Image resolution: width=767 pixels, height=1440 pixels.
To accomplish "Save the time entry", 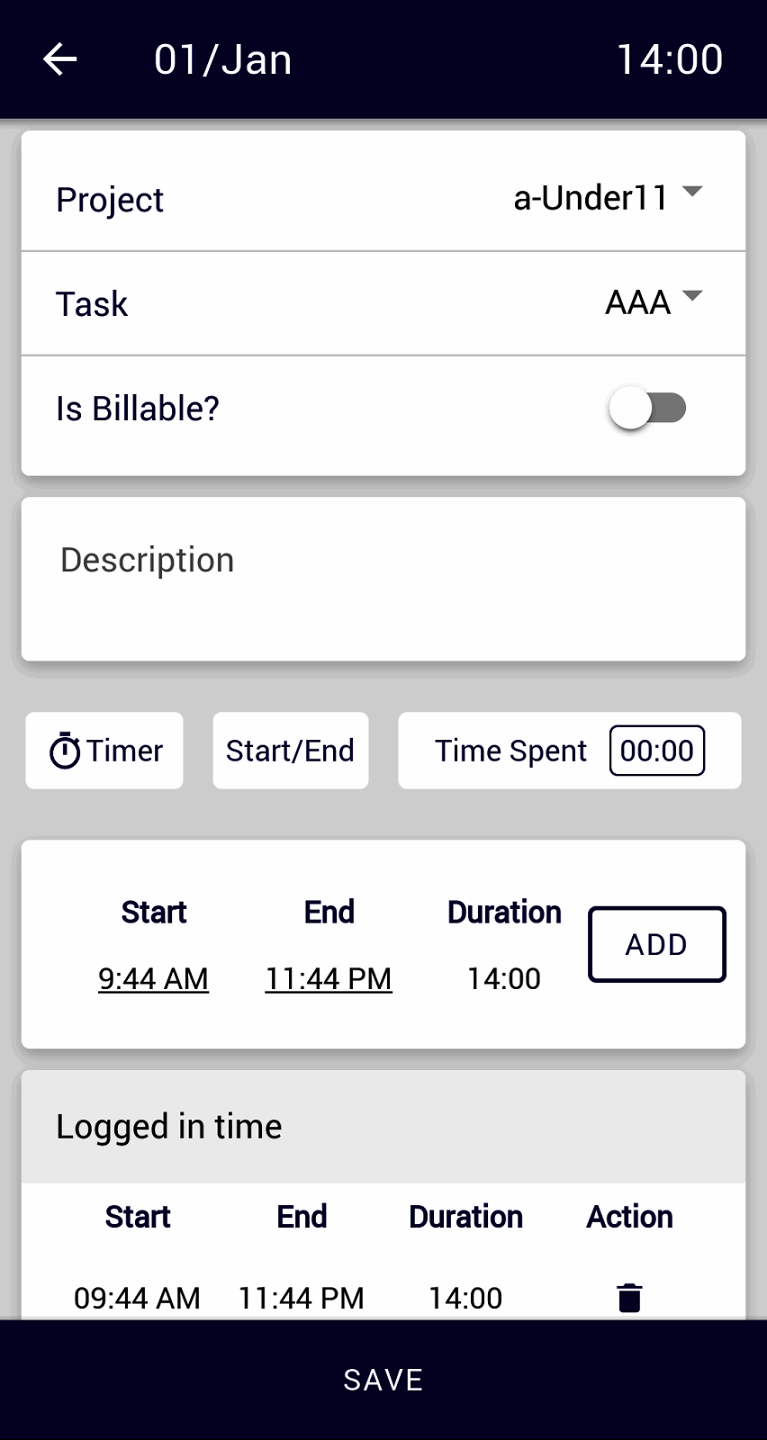I will click(383, 1380).
